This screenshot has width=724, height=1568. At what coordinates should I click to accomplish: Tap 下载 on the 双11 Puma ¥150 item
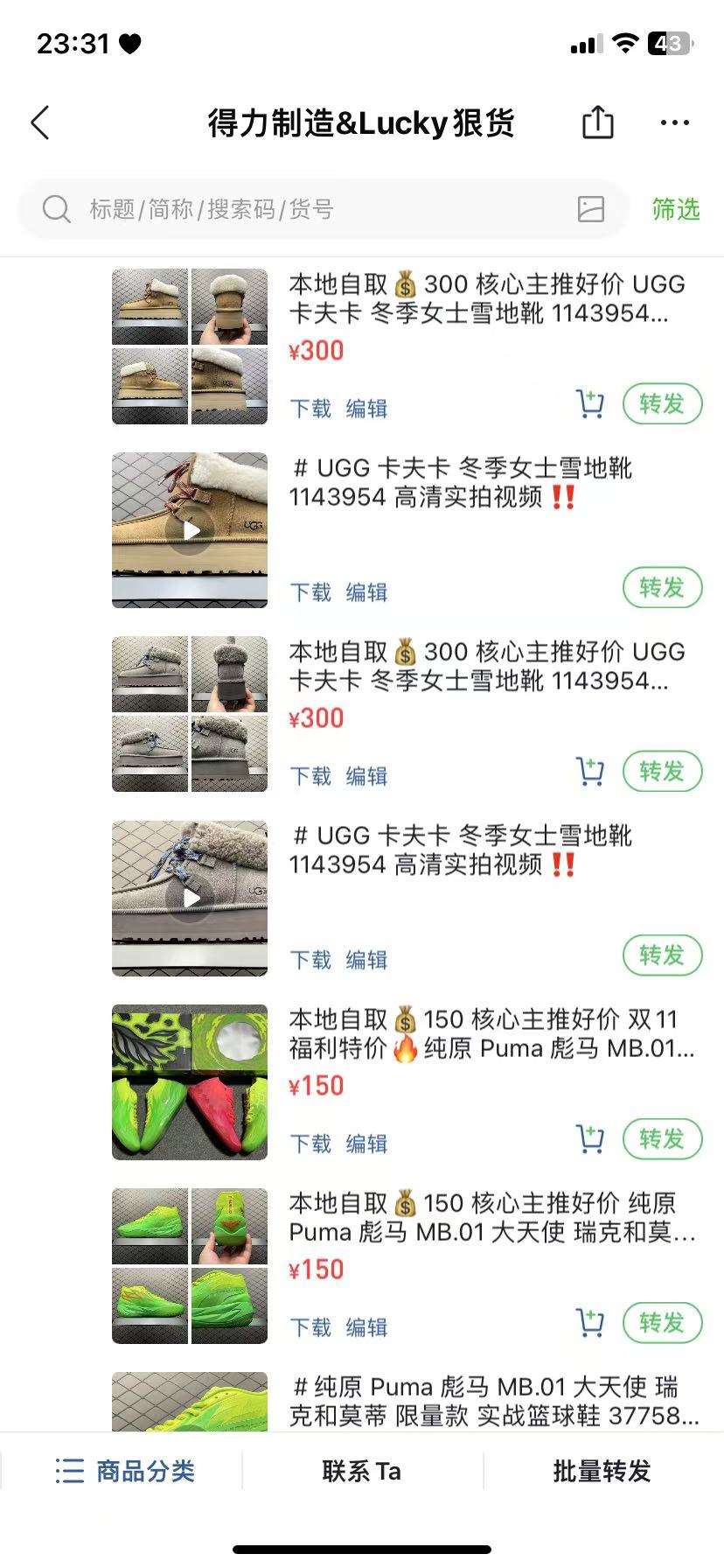coord(310,1144)
